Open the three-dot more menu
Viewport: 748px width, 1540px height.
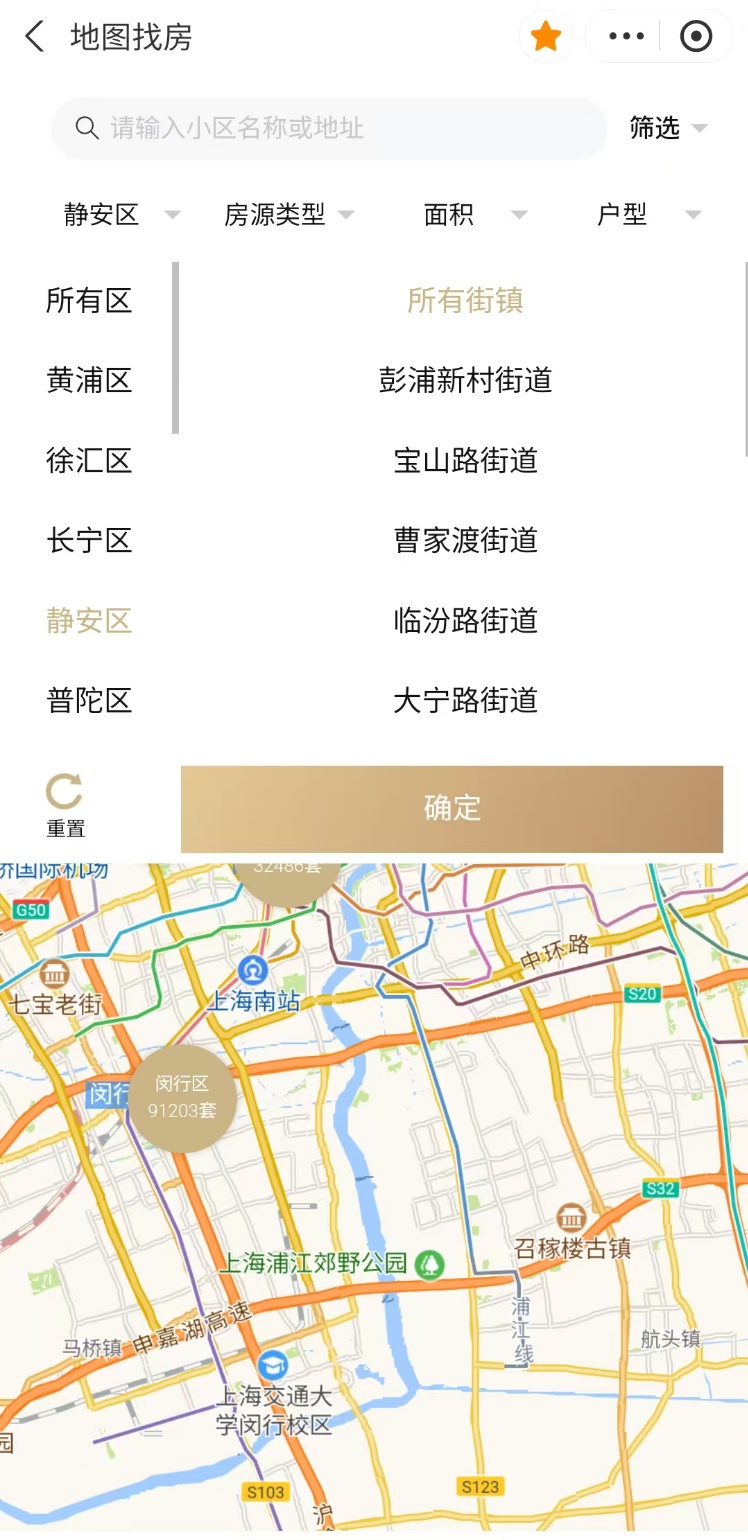tap(626, 37)
